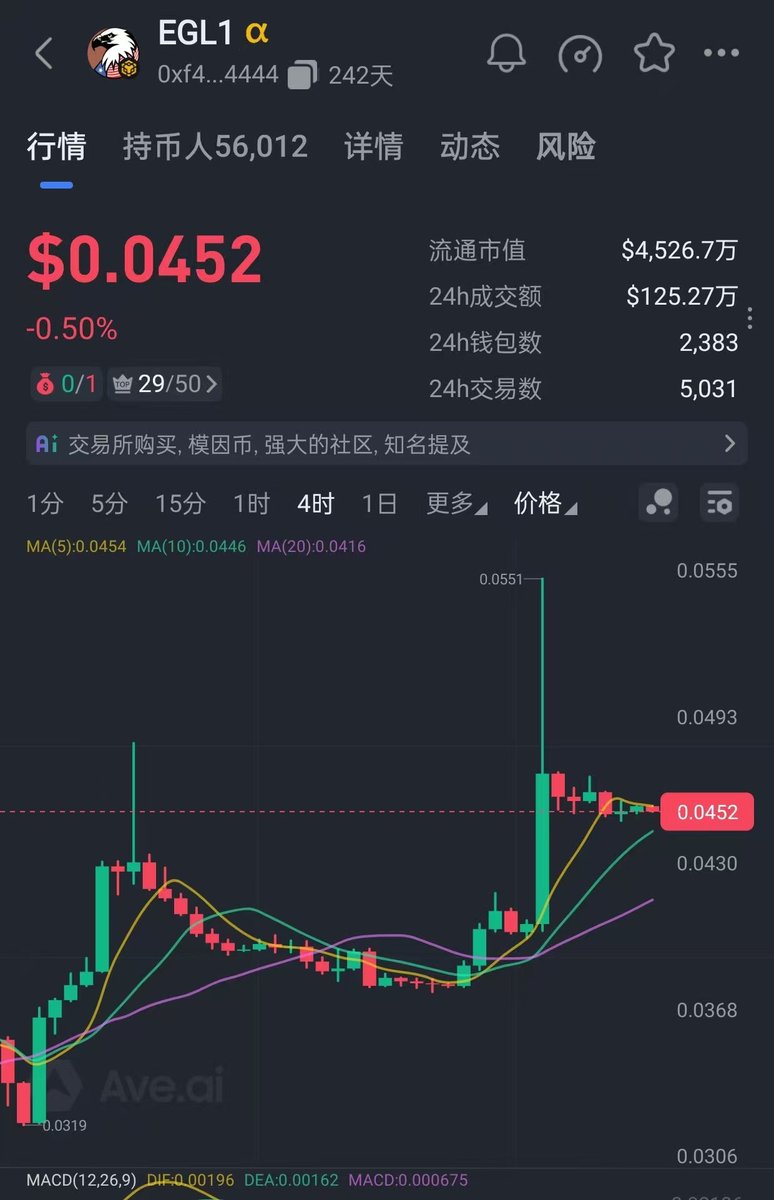Screen dimensions: 774x1200
Task: Select the 15分 chart interval
Action: coord(180,504)
